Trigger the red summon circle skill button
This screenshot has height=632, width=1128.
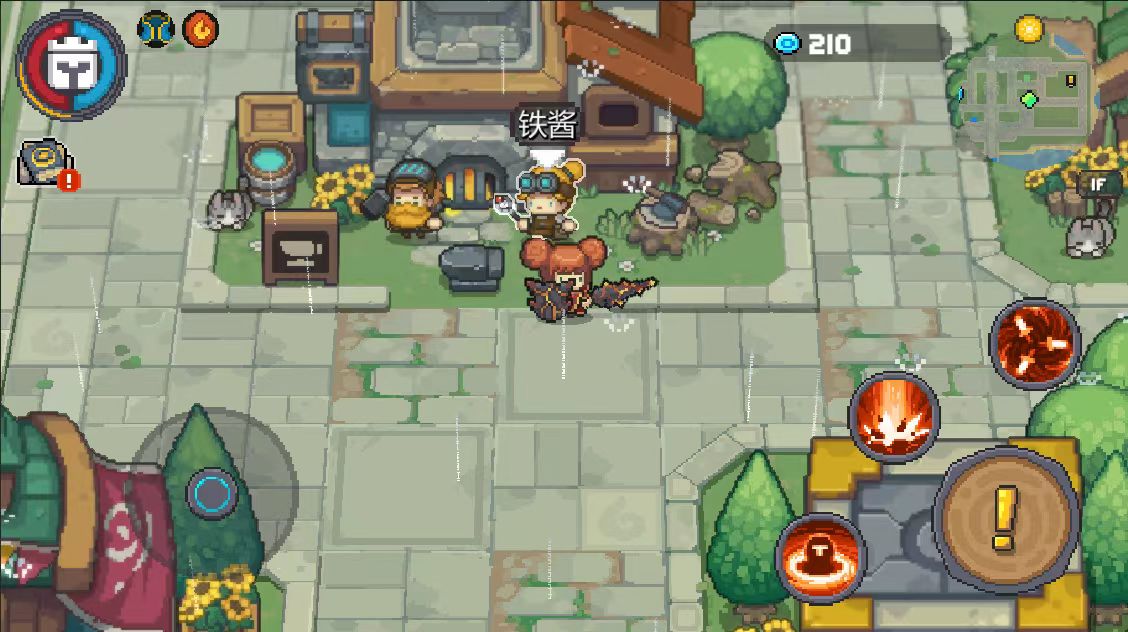[x=820, y=557]
